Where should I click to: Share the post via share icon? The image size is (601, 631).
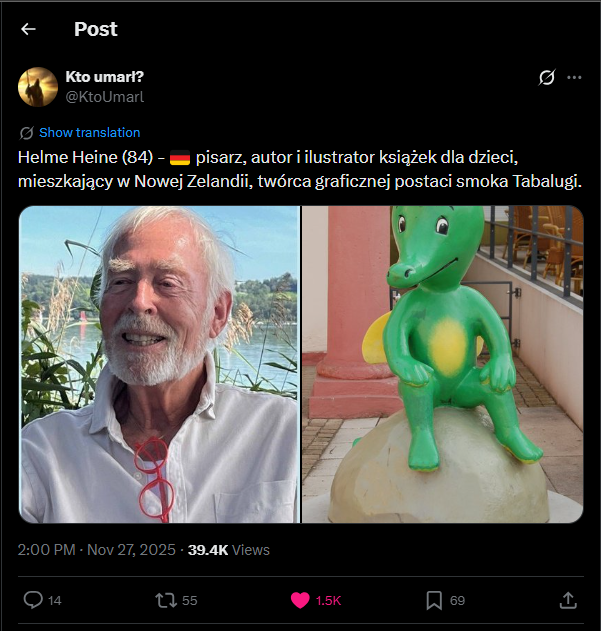pyautogui.click(x=567, y=600)
